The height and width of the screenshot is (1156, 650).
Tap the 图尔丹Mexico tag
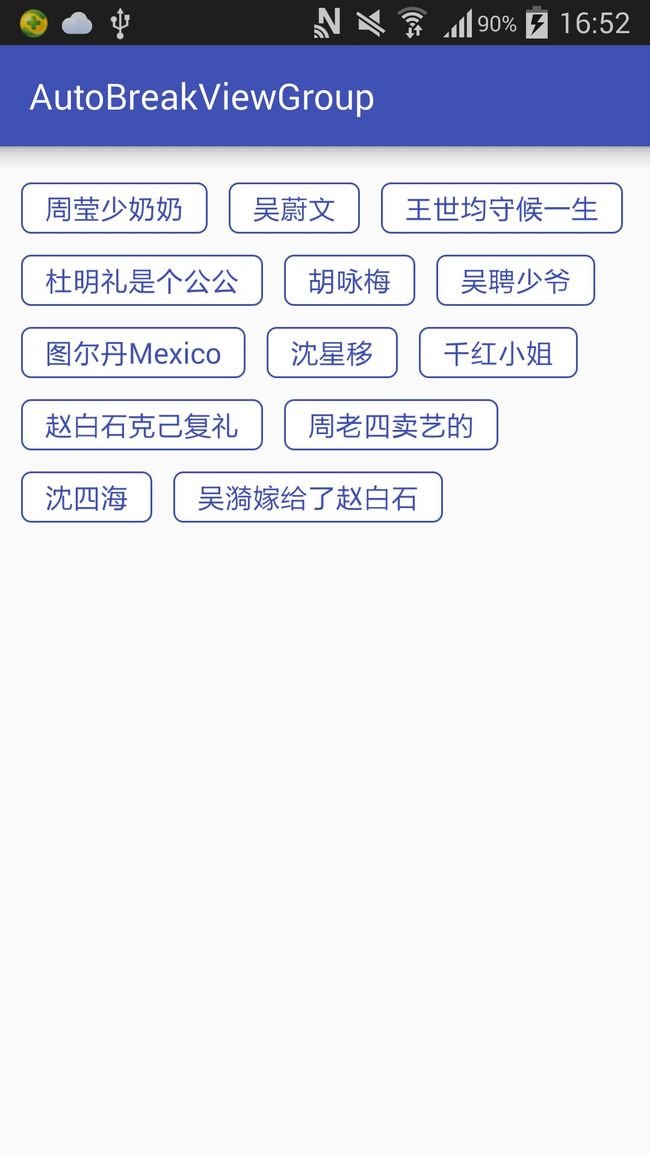(x=133, y=353)
